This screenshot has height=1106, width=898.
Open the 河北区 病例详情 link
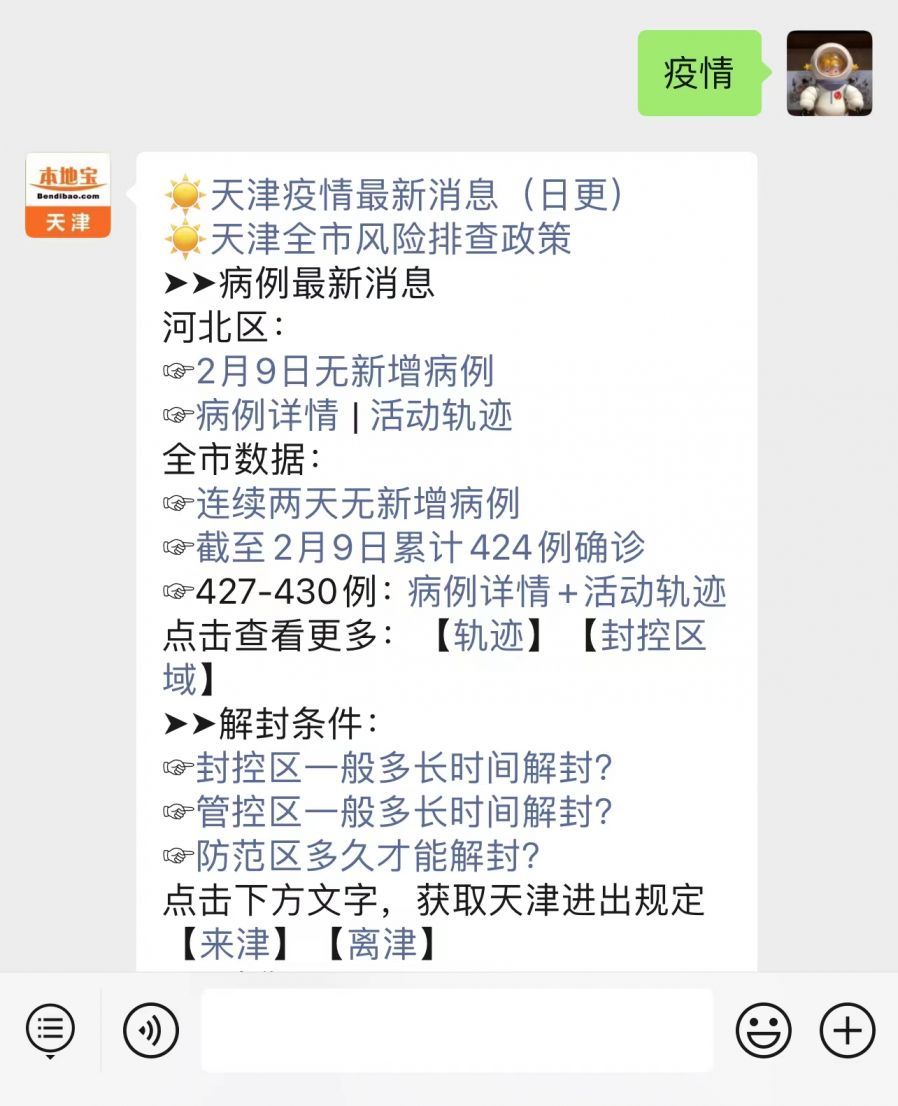coord(267,415)
